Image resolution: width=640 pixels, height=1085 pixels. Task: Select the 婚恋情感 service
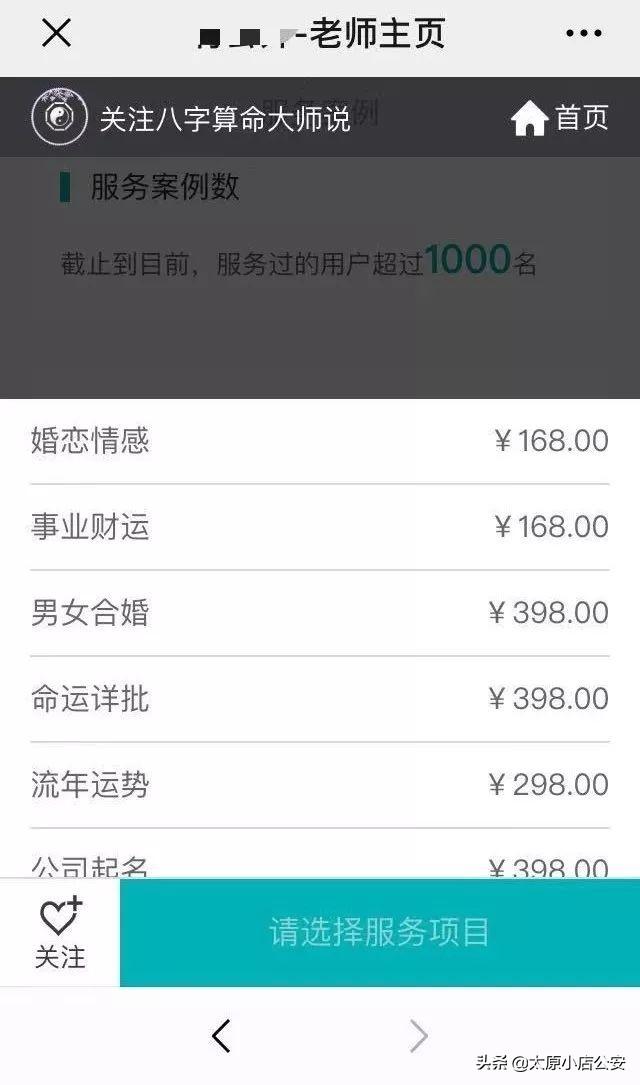320,441
